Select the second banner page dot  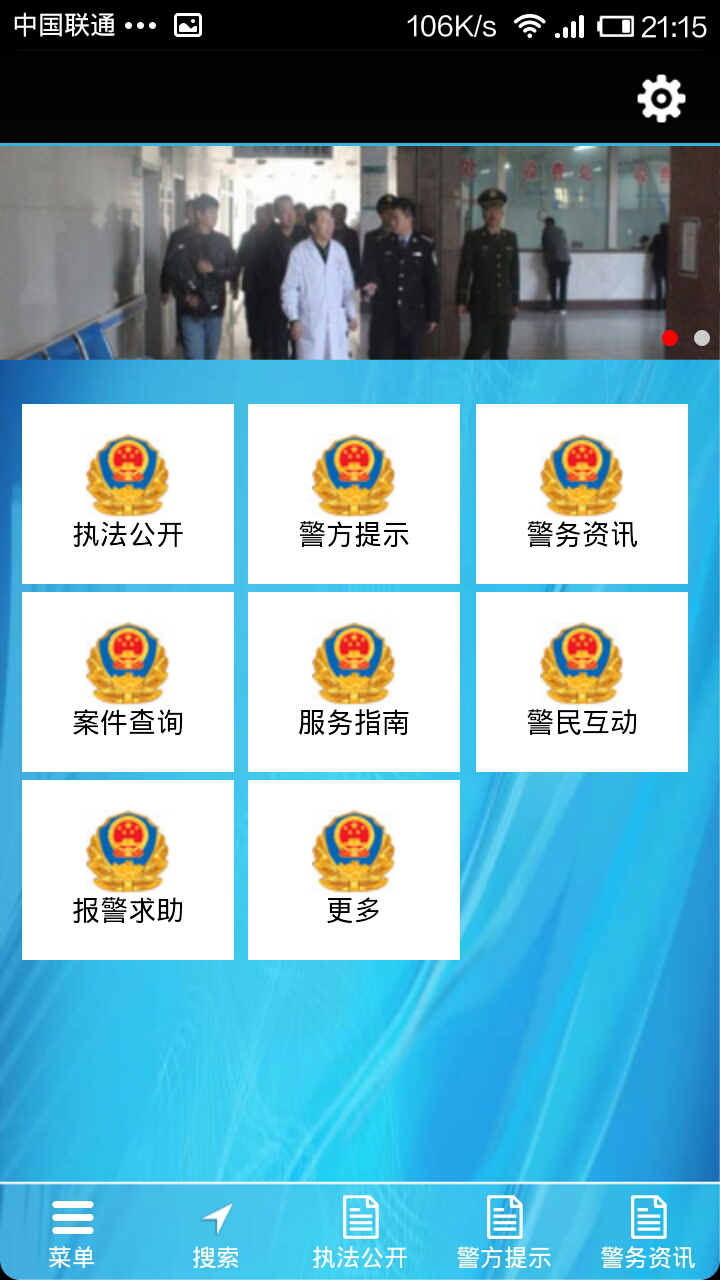[702, 338]
